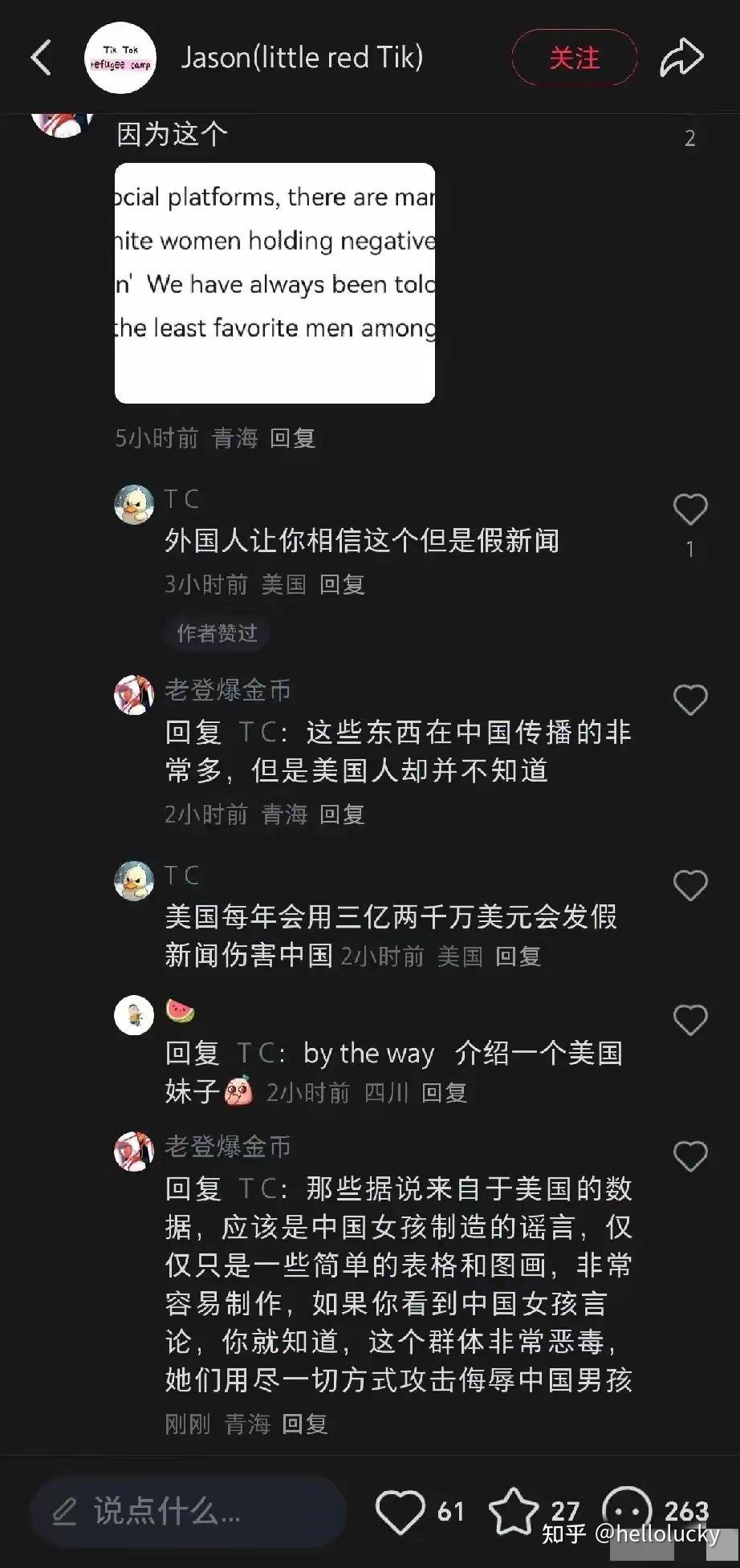Follow Jason with the 关注 button
The width and height of the screenshot is (740, 1568).
(x=575, y=58)
